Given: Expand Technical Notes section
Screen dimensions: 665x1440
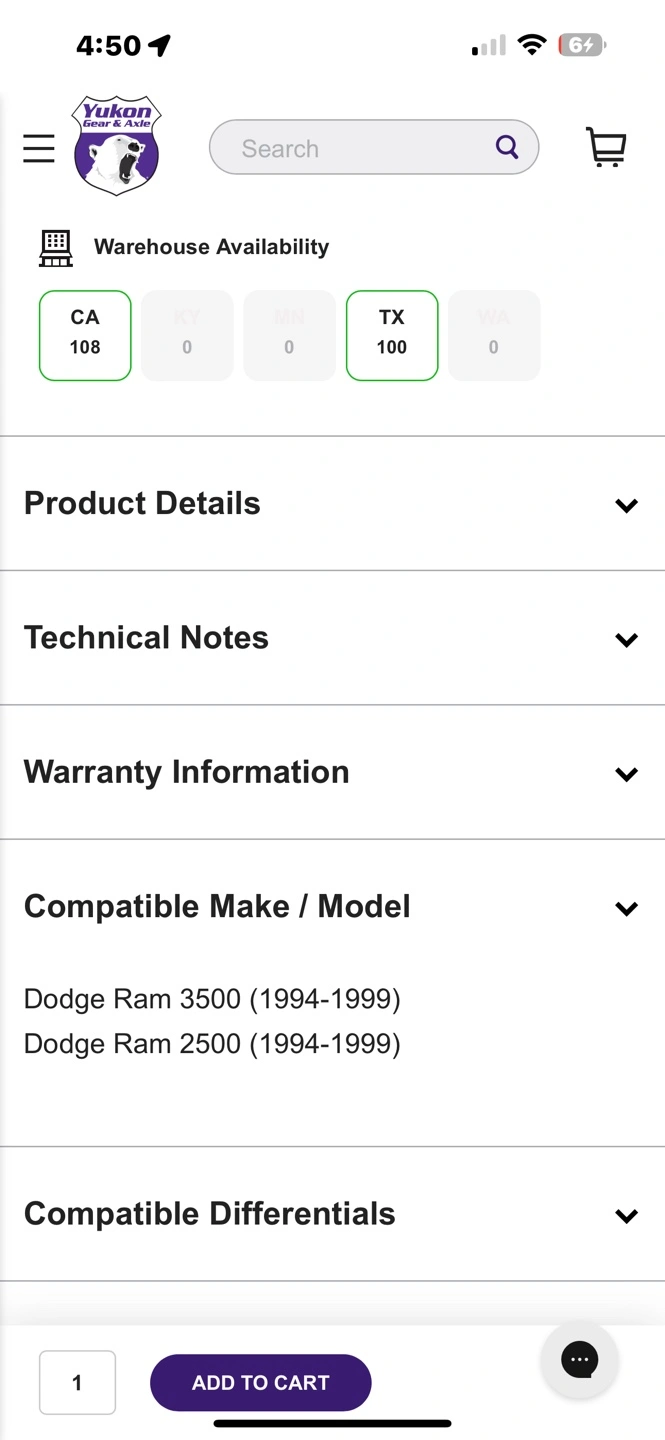Looking at the screenshot, I should coord(332,638).
